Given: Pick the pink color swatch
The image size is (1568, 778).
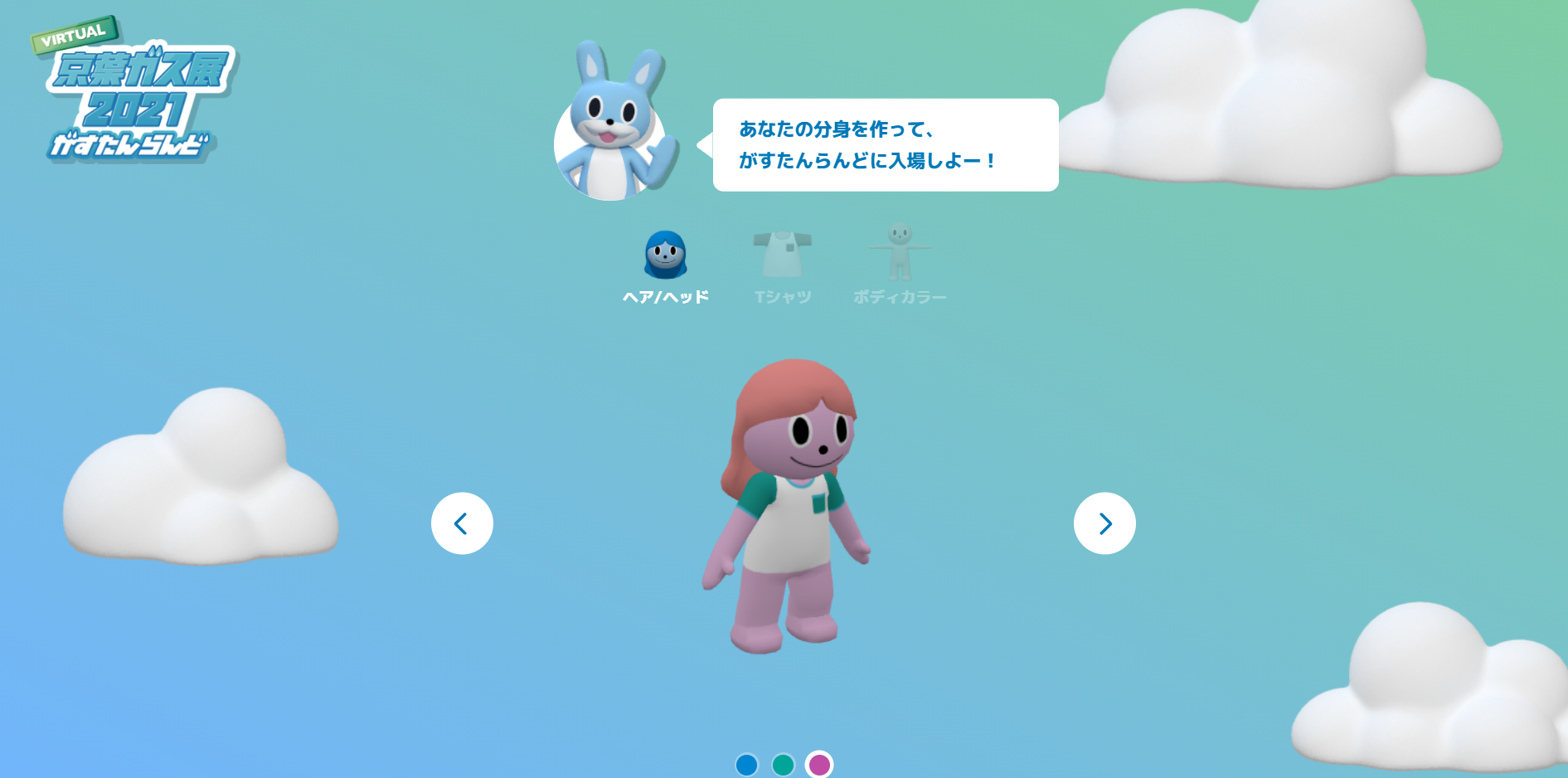Looking at the screenshot, I should tap(819, 765).
